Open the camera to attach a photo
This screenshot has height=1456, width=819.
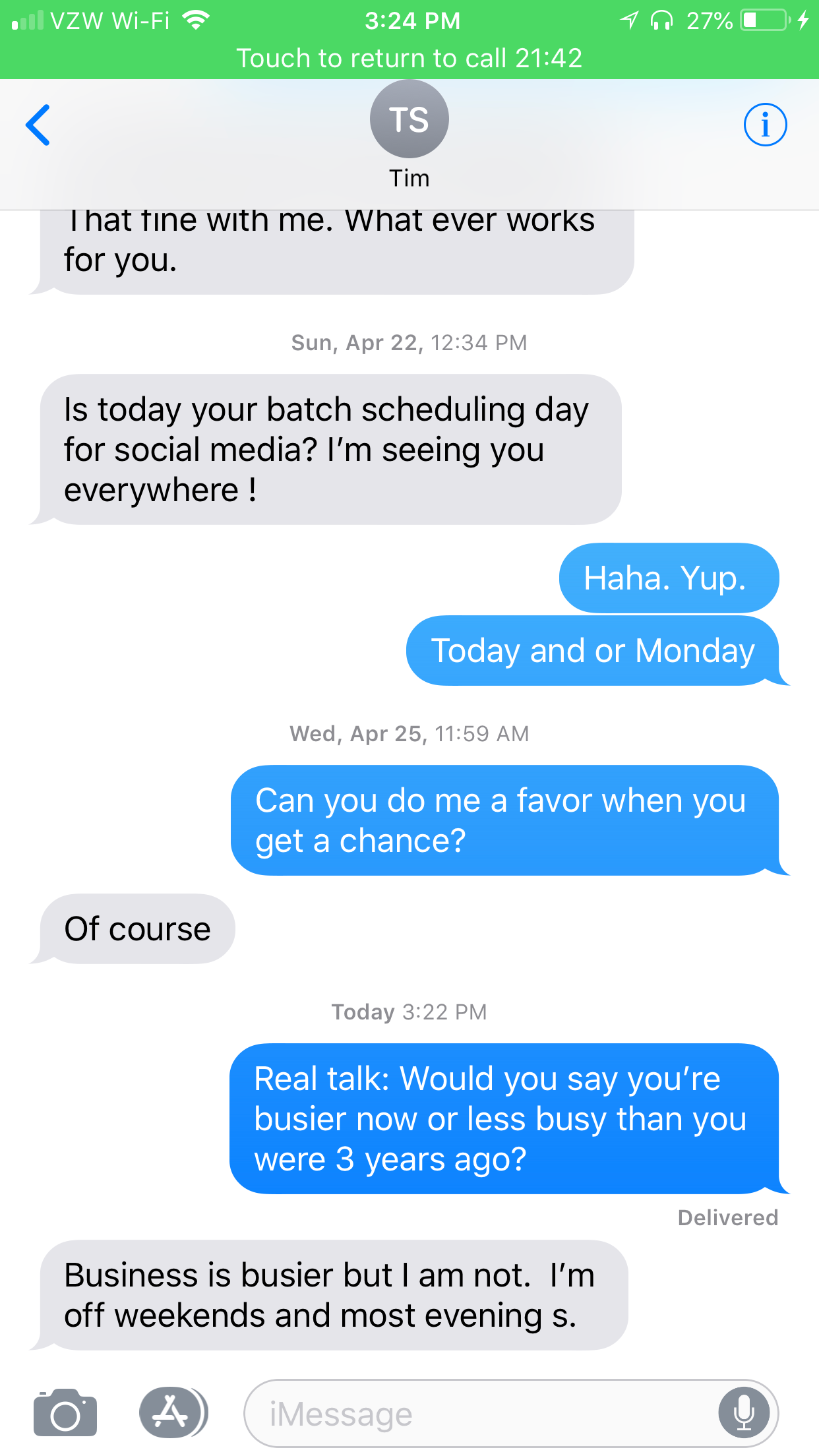pyautogui.click(x=65, y=1412)
